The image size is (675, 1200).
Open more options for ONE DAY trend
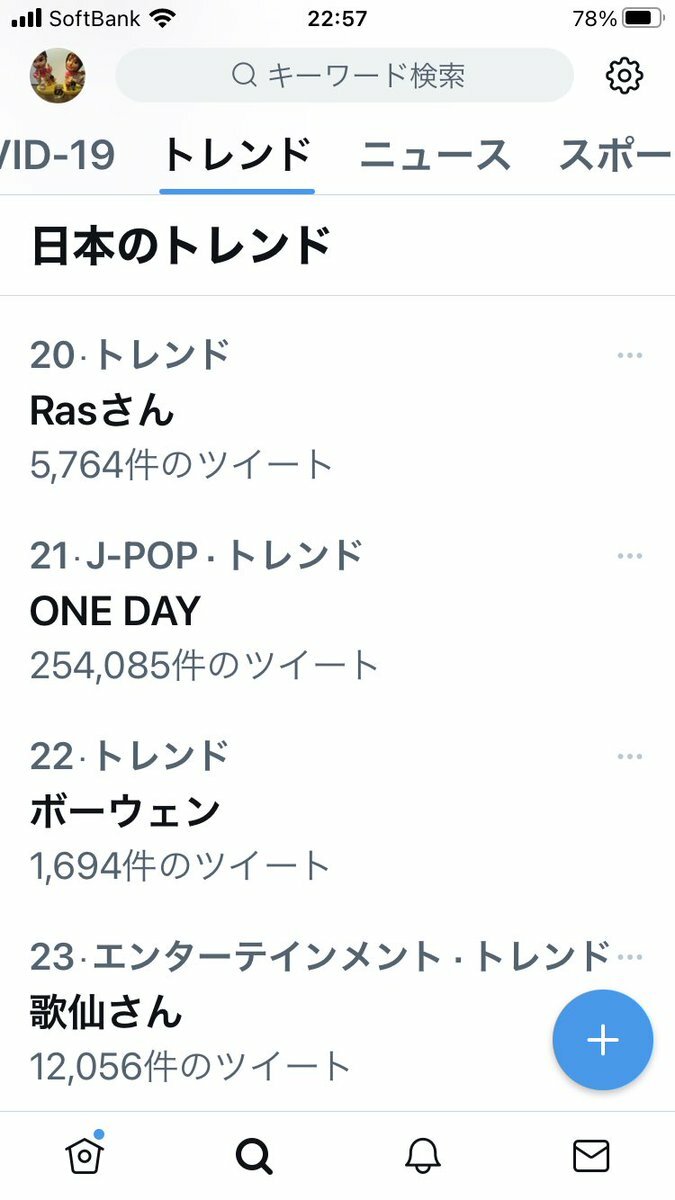pyautogui.click(x=630, y=556)
